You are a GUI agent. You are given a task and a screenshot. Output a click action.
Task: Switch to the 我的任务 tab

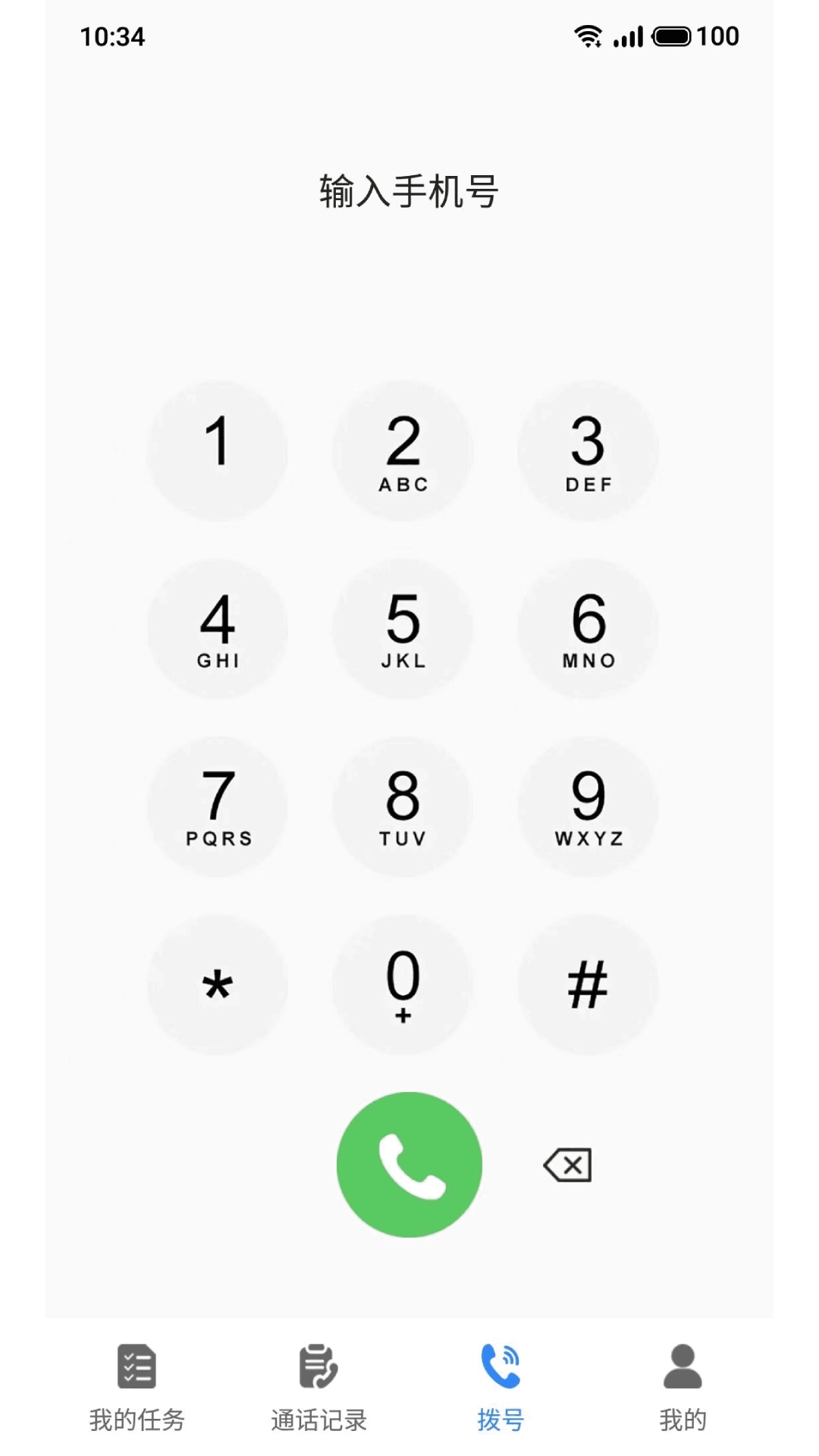click(137, 1388)
